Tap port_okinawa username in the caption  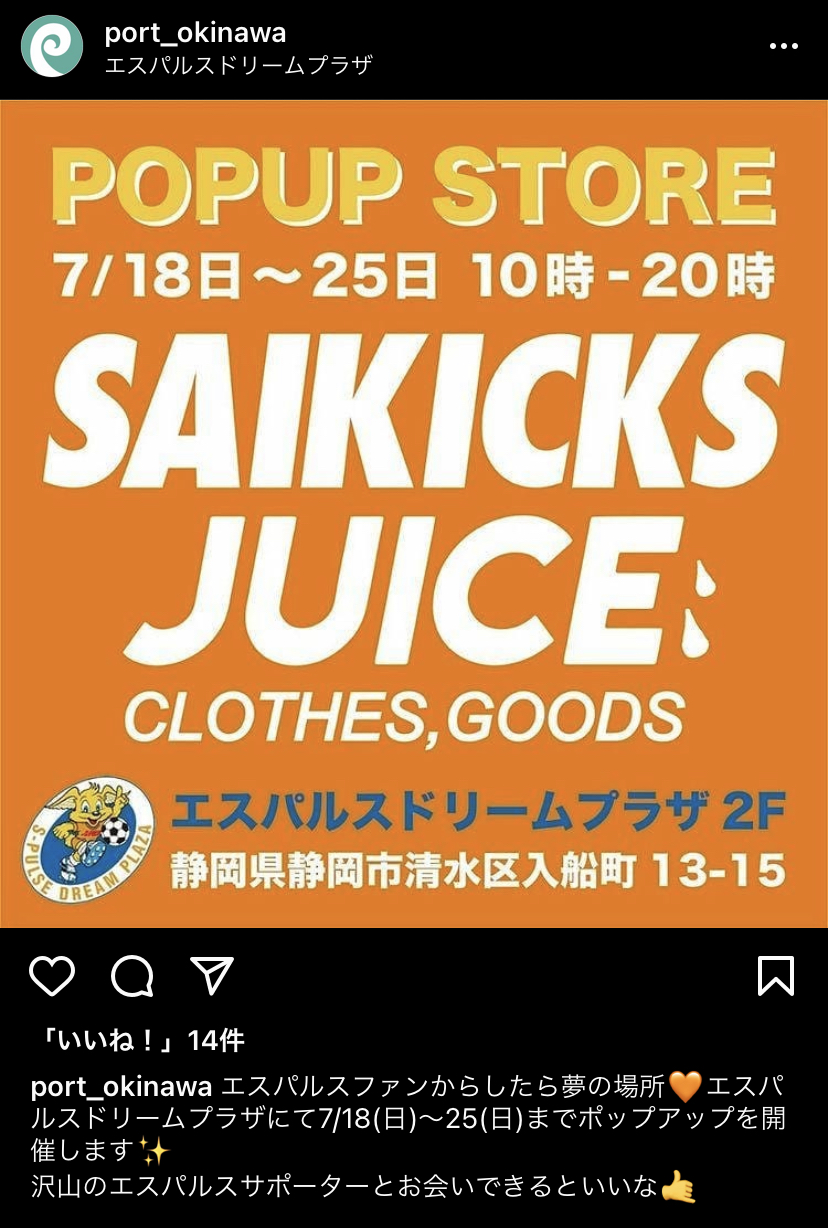tap(121, 1086)
